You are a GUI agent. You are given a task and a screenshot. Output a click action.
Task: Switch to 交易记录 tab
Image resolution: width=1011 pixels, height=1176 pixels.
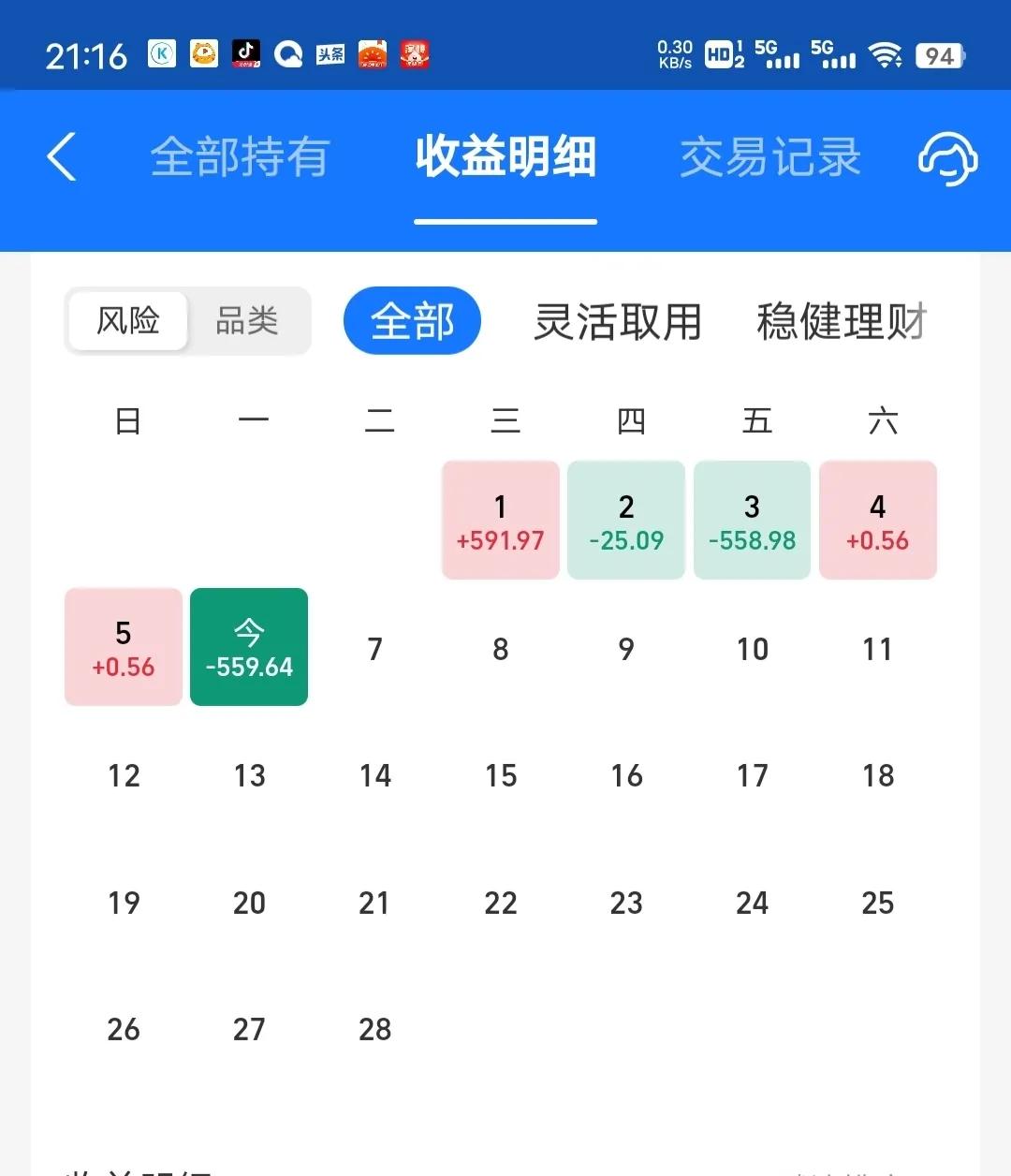pos(769,156)
